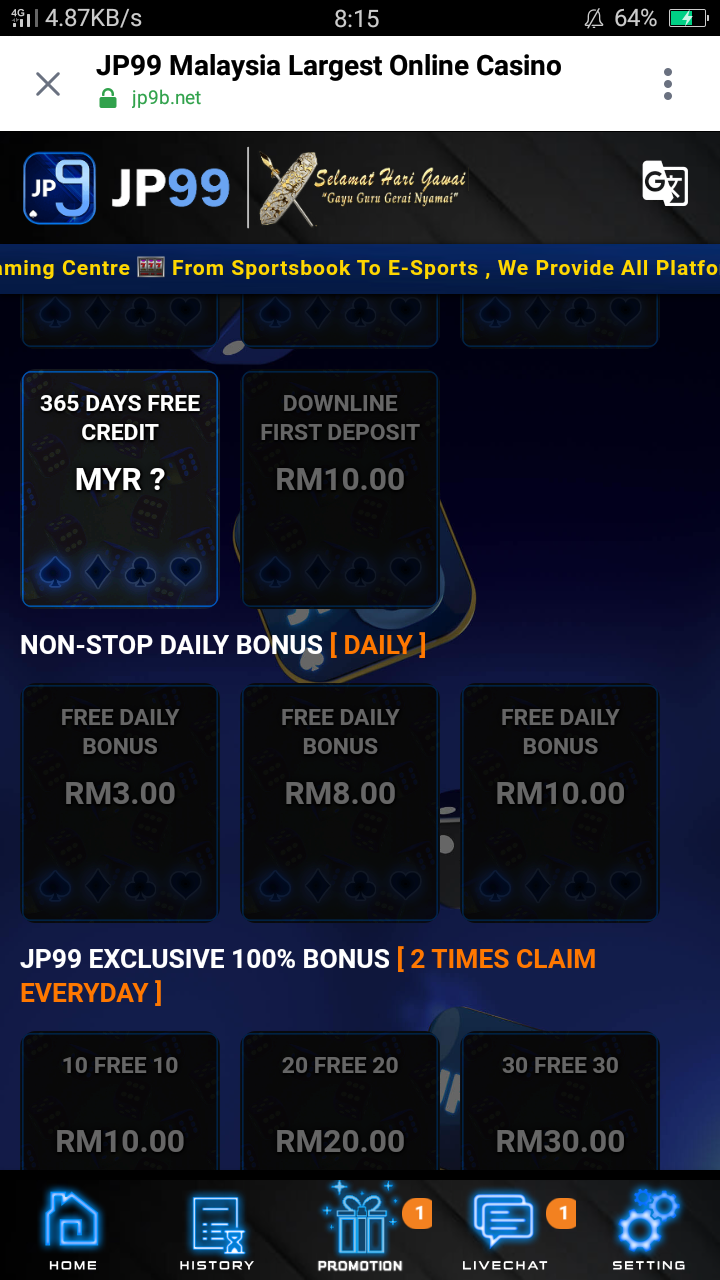Pick the Free Daily Bonus RM10.00 card
This screenshot has height=1280, width=720.
click(559, 800)
